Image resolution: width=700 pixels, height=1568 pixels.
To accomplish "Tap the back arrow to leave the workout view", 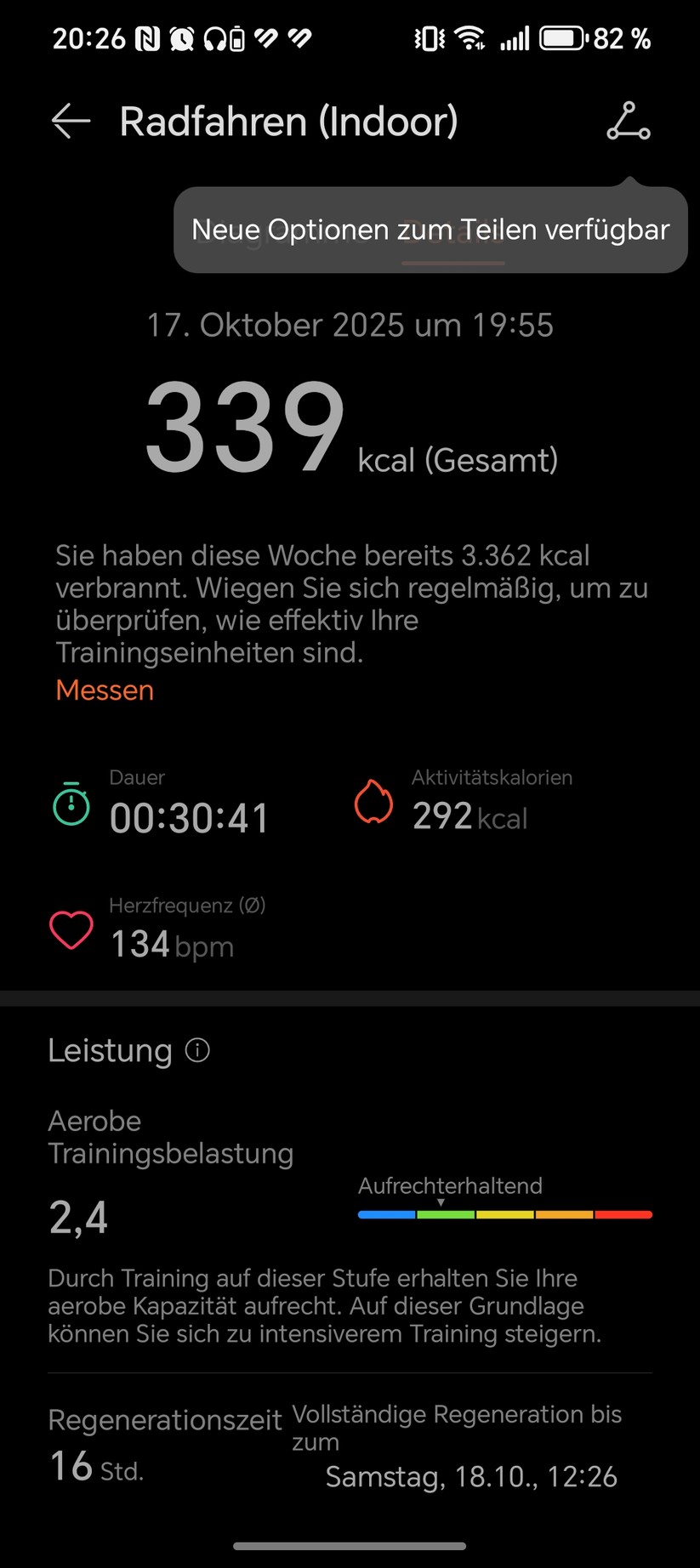I will (x=70, y=121).
